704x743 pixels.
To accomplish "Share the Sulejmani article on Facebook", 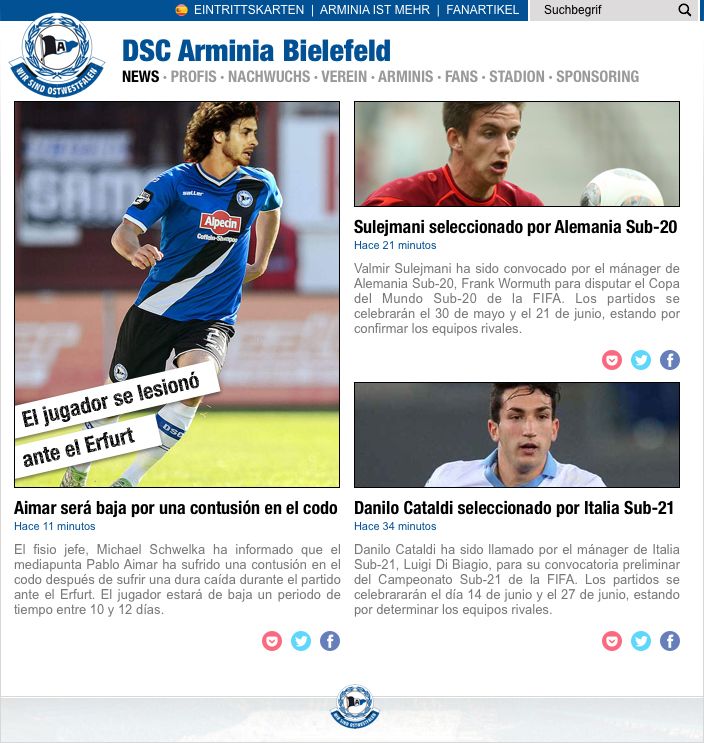I will coord(670,360).
